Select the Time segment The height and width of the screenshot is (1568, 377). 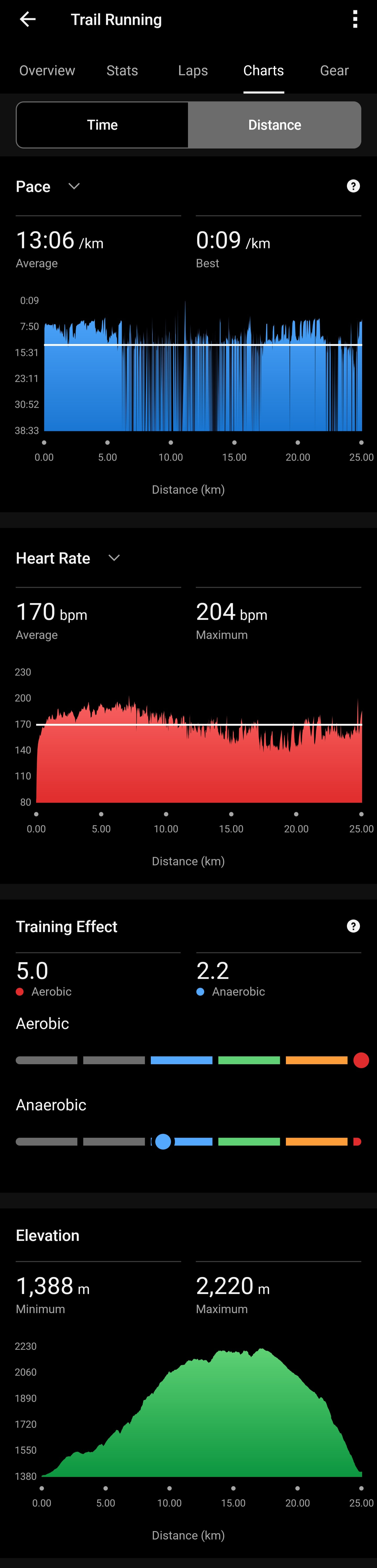(102, 125)
